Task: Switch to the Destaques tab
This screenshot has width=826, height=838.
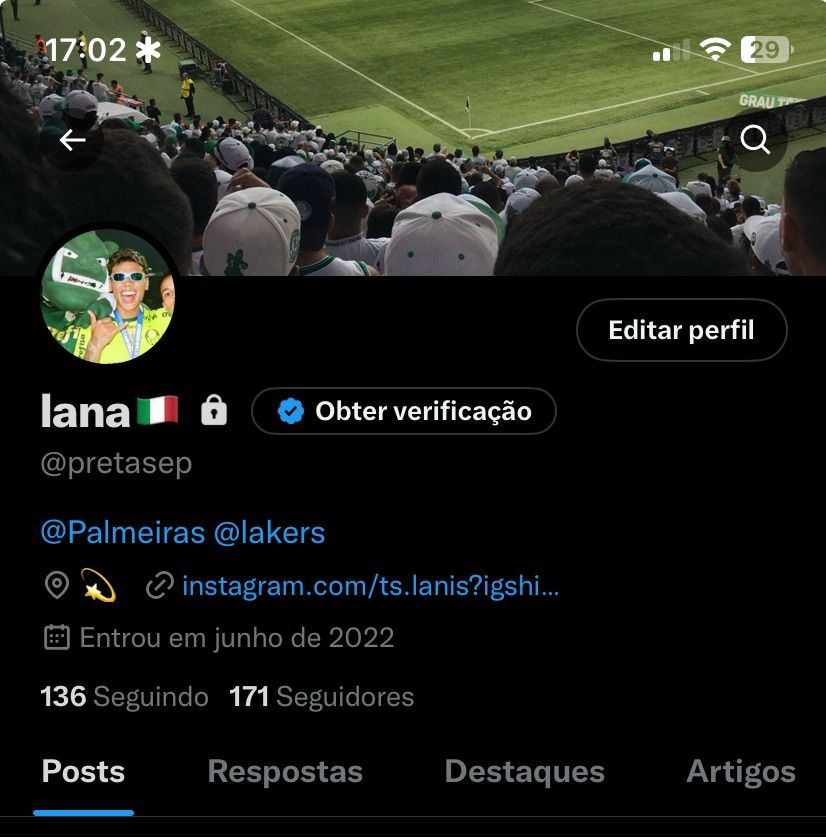Action: (524, 772)
